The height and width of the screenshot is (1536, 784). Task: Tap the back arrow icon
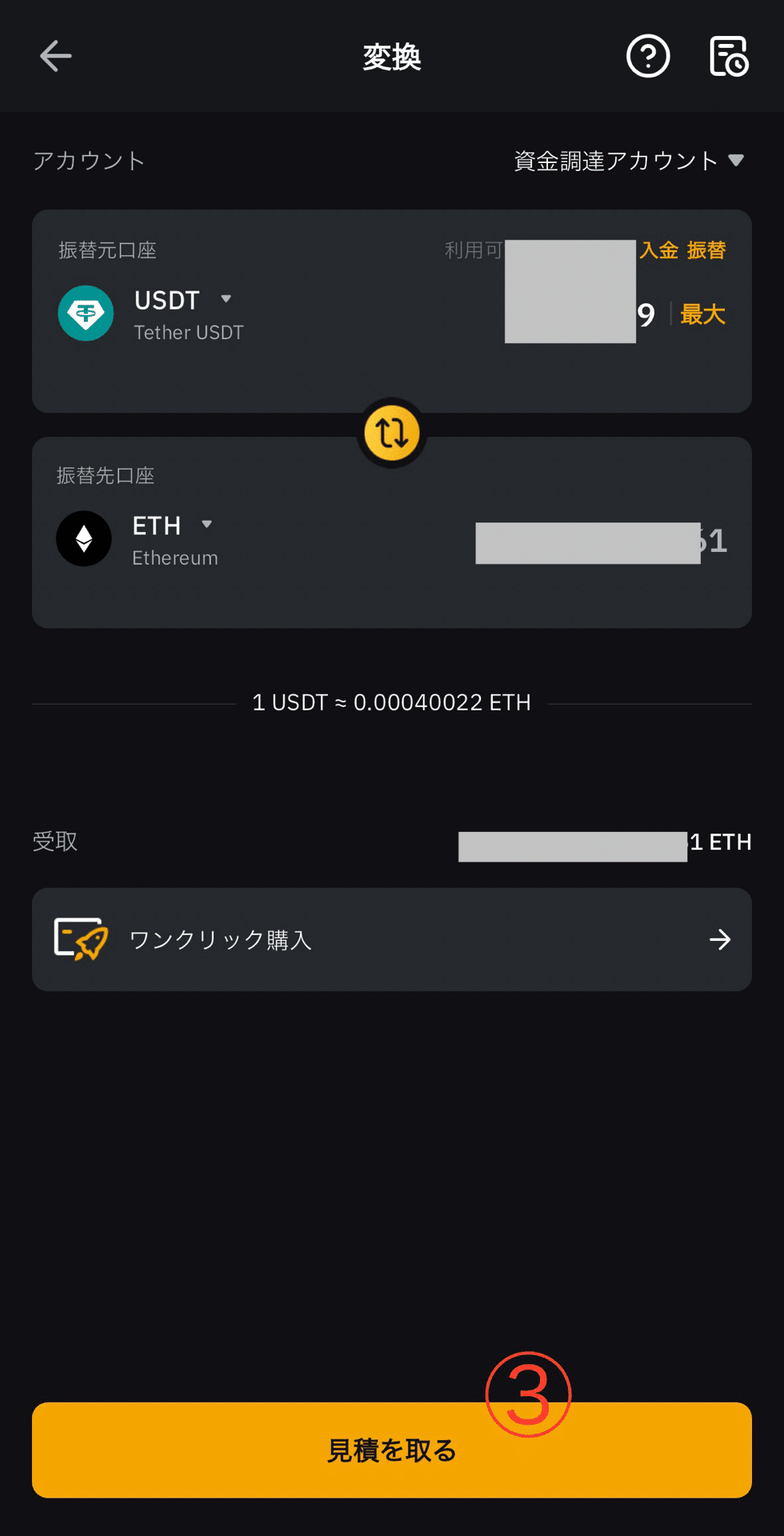click(54, 56)
